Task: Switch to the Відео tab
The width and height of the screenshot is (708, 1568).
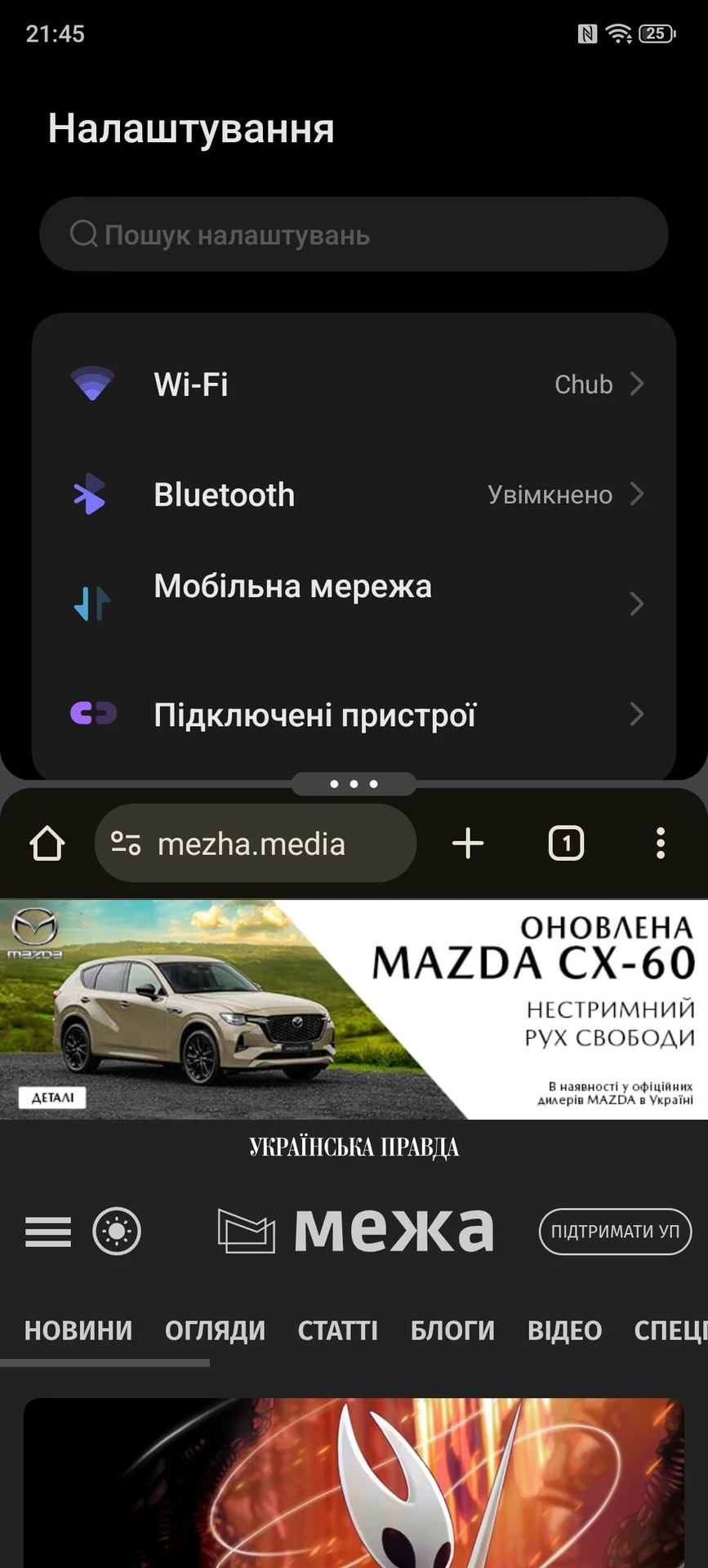Action: [564, 1330]
